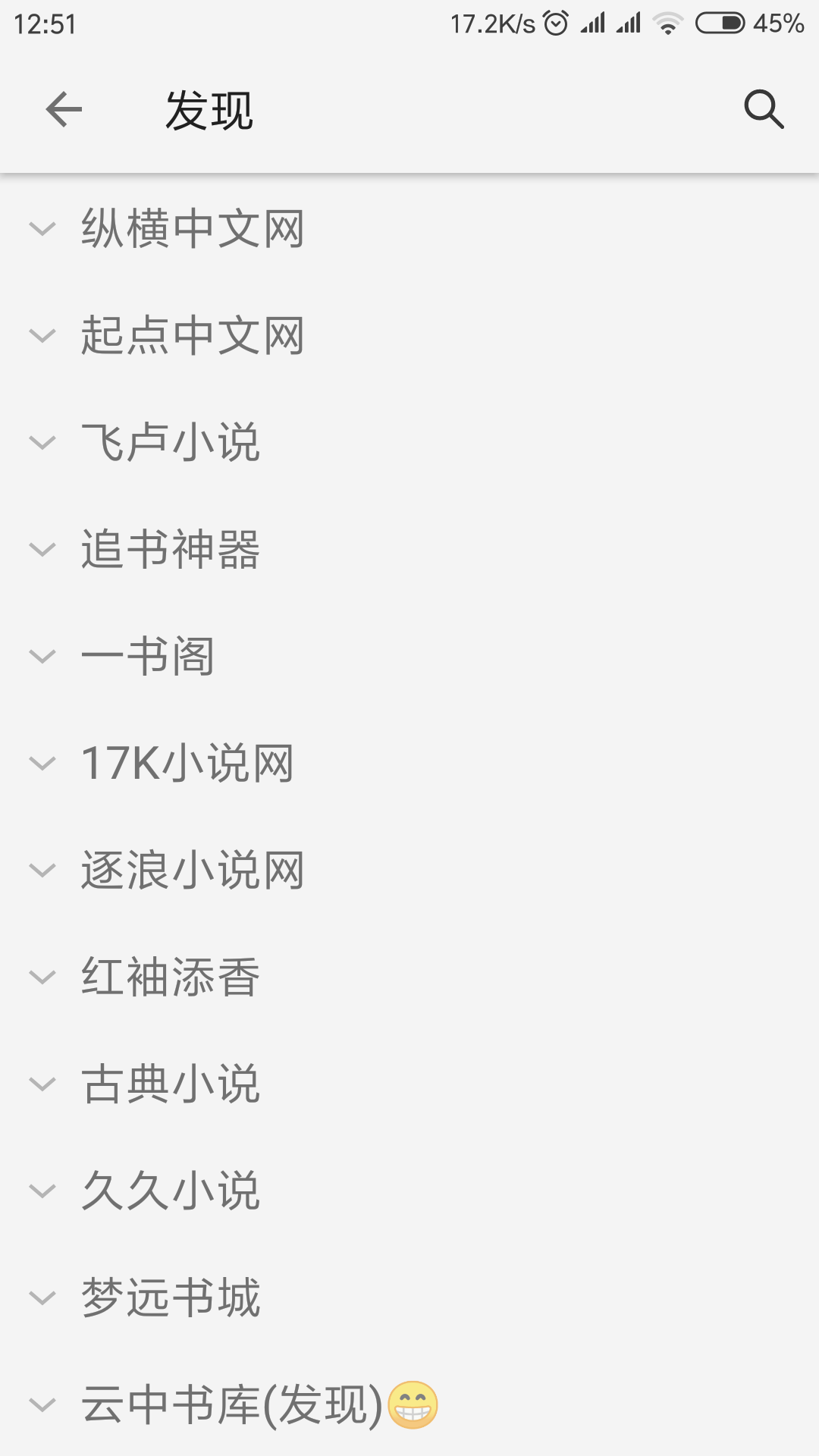
Task: Expand the 红袖添香 source
Action: point(171,977)
